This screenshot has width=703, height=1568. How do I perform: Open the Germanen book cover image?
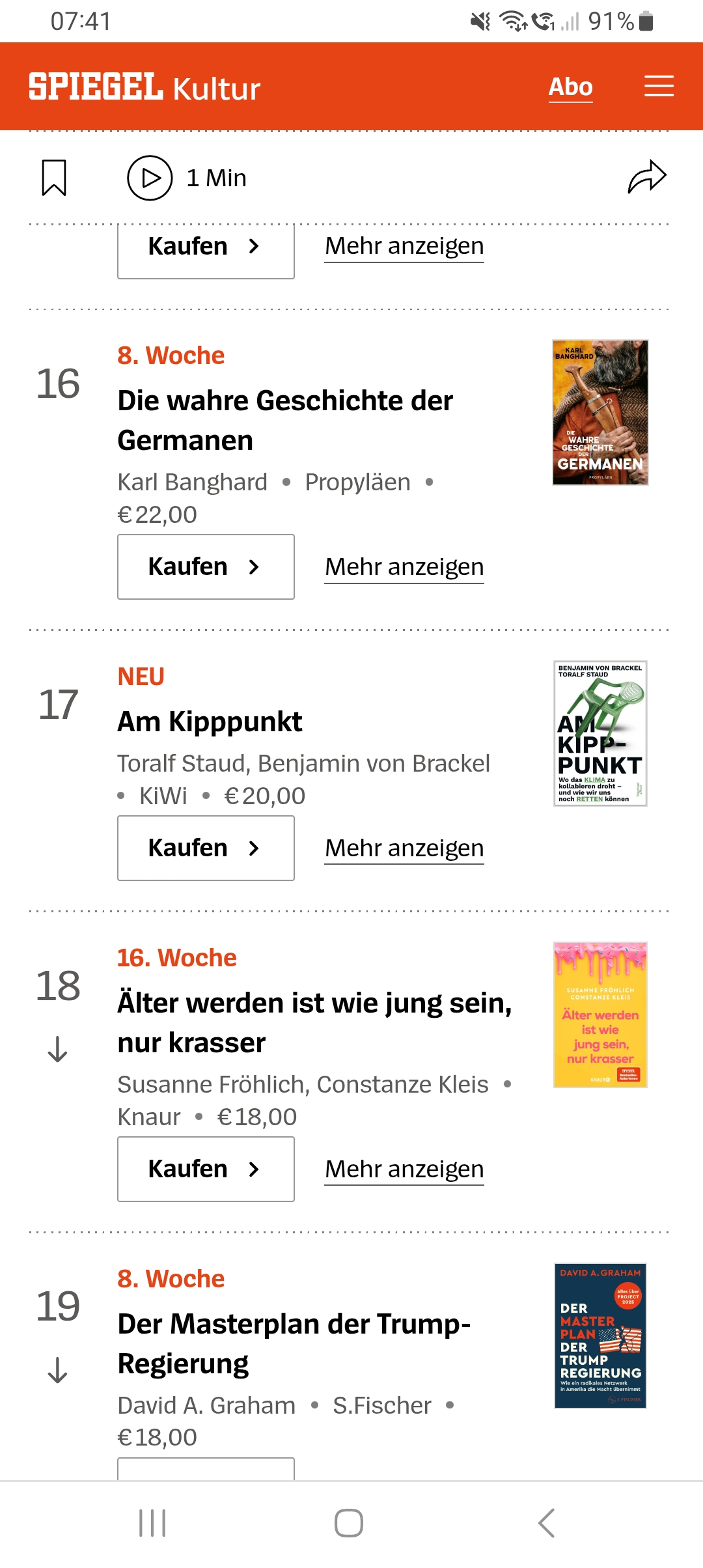point(600,412)
